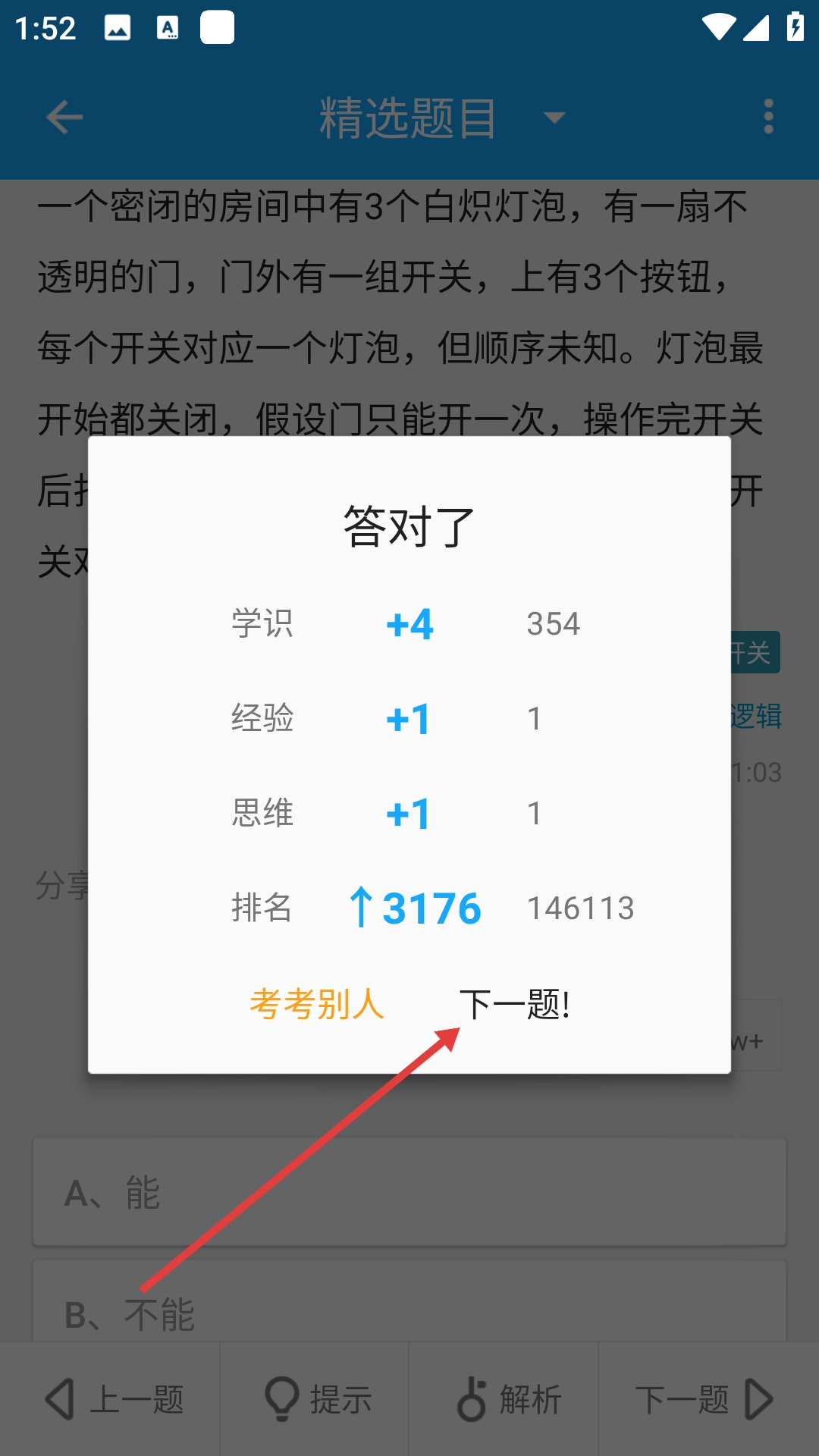The height and width of the screenshot is (1456, 819).
Task: Expand the 精选题目 dropdown
Action: 554,118
